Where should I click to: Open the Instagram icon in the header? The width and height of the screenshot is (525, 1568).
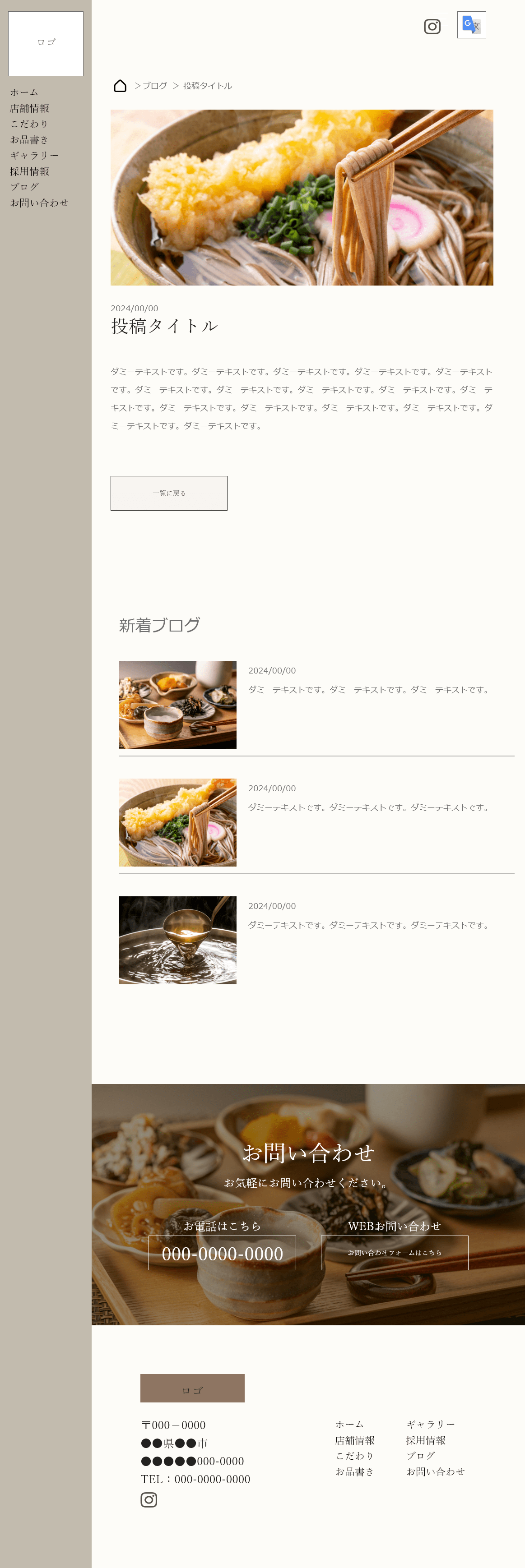point(432,27)
